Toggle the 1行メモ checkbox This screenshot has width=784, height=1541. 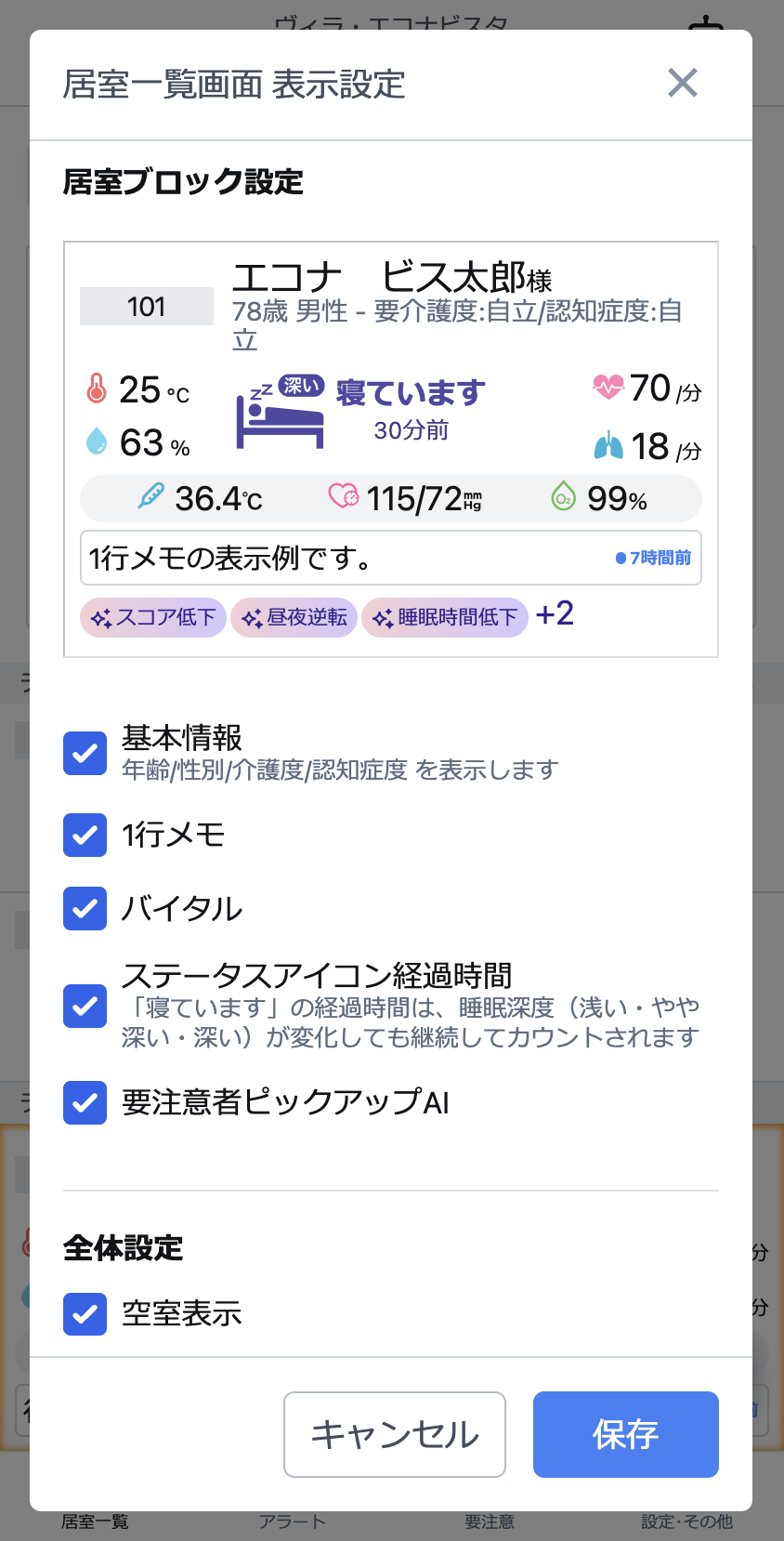coord(85,835)
